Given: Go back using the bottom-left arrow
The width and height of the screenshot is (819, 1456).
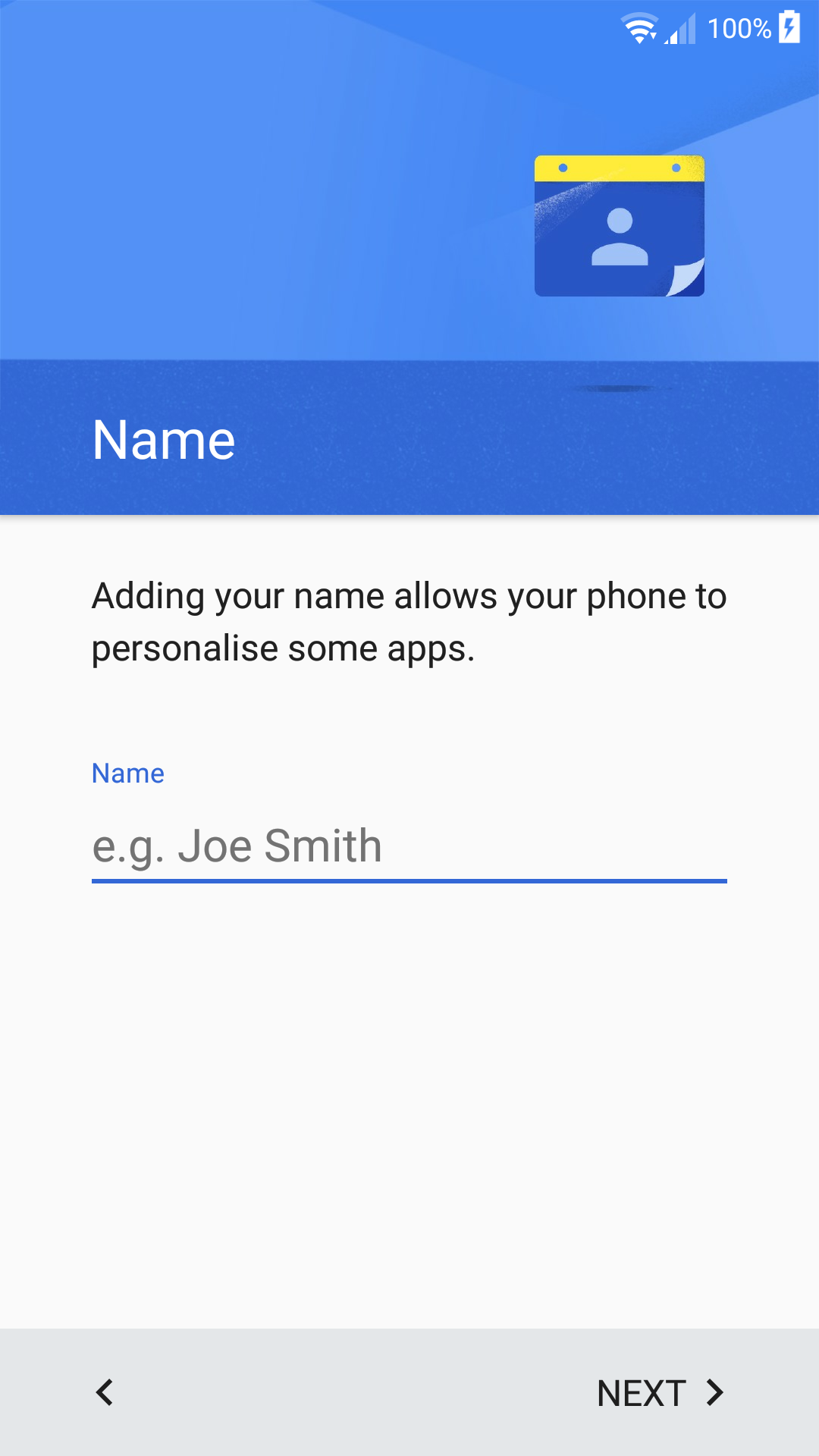Looking at the screenshot, I should pos(105,1392).
